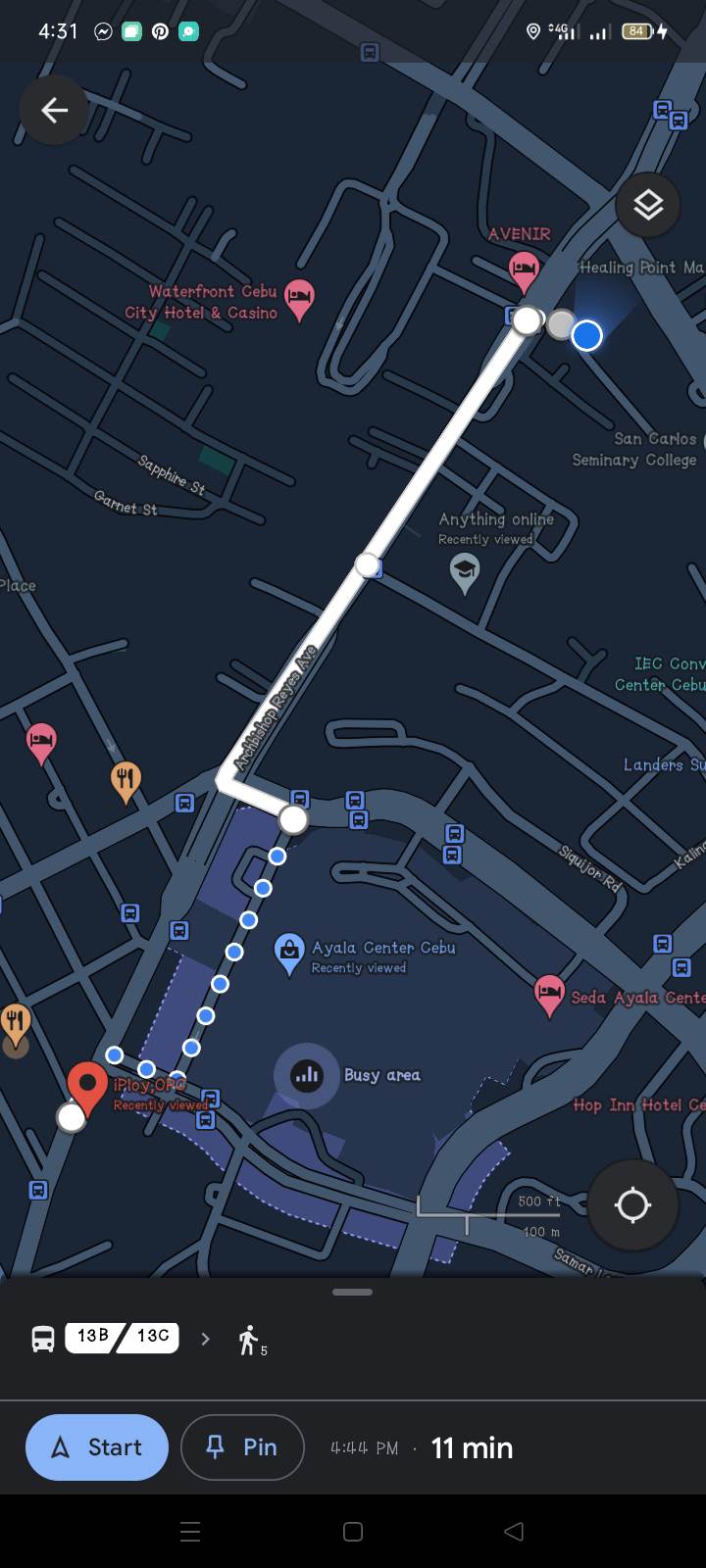Go back using the arrow button
This screenshot has height=1568, width=706.
point(54,111)
